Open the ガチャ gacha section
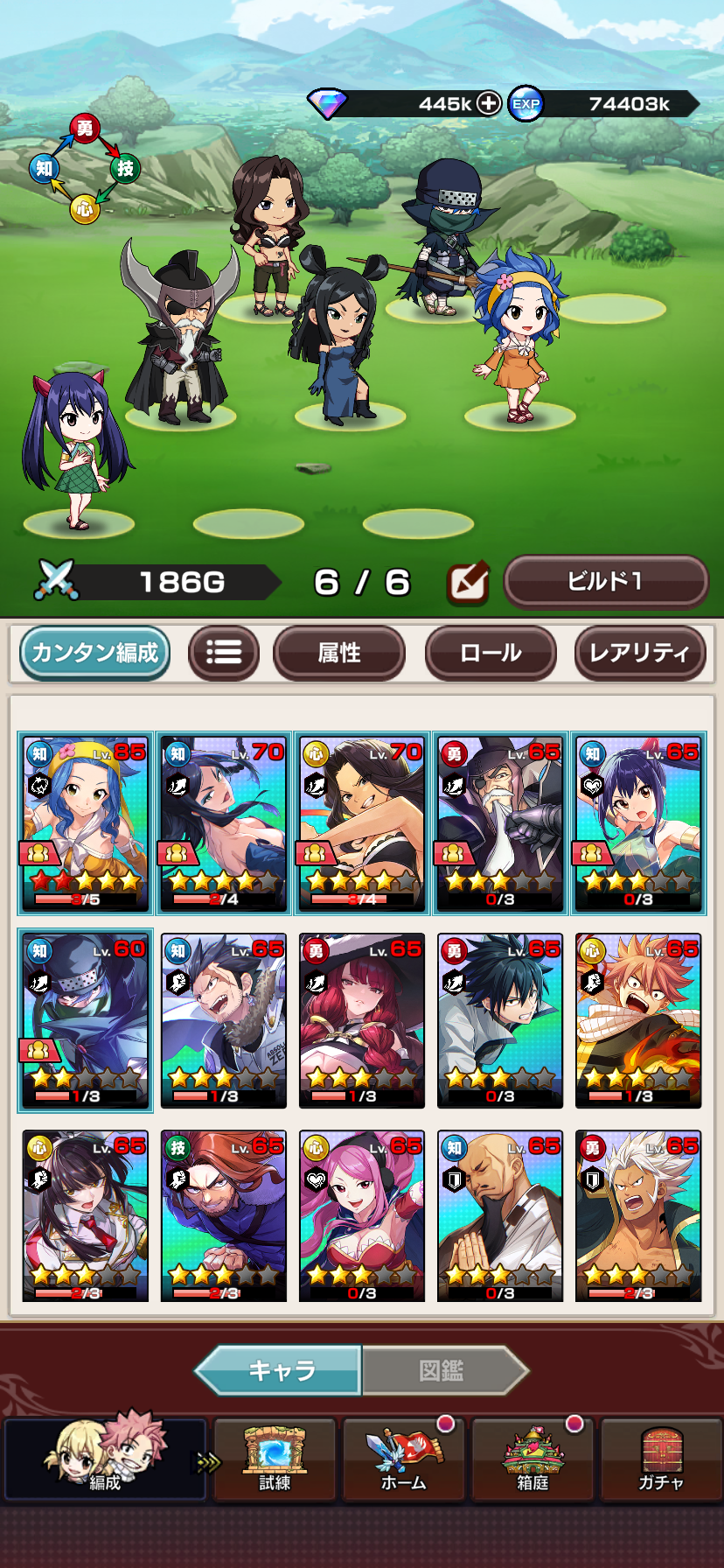Viewport: 724px width, 1568px height. pyautogui.click(x=661, y=1459)
